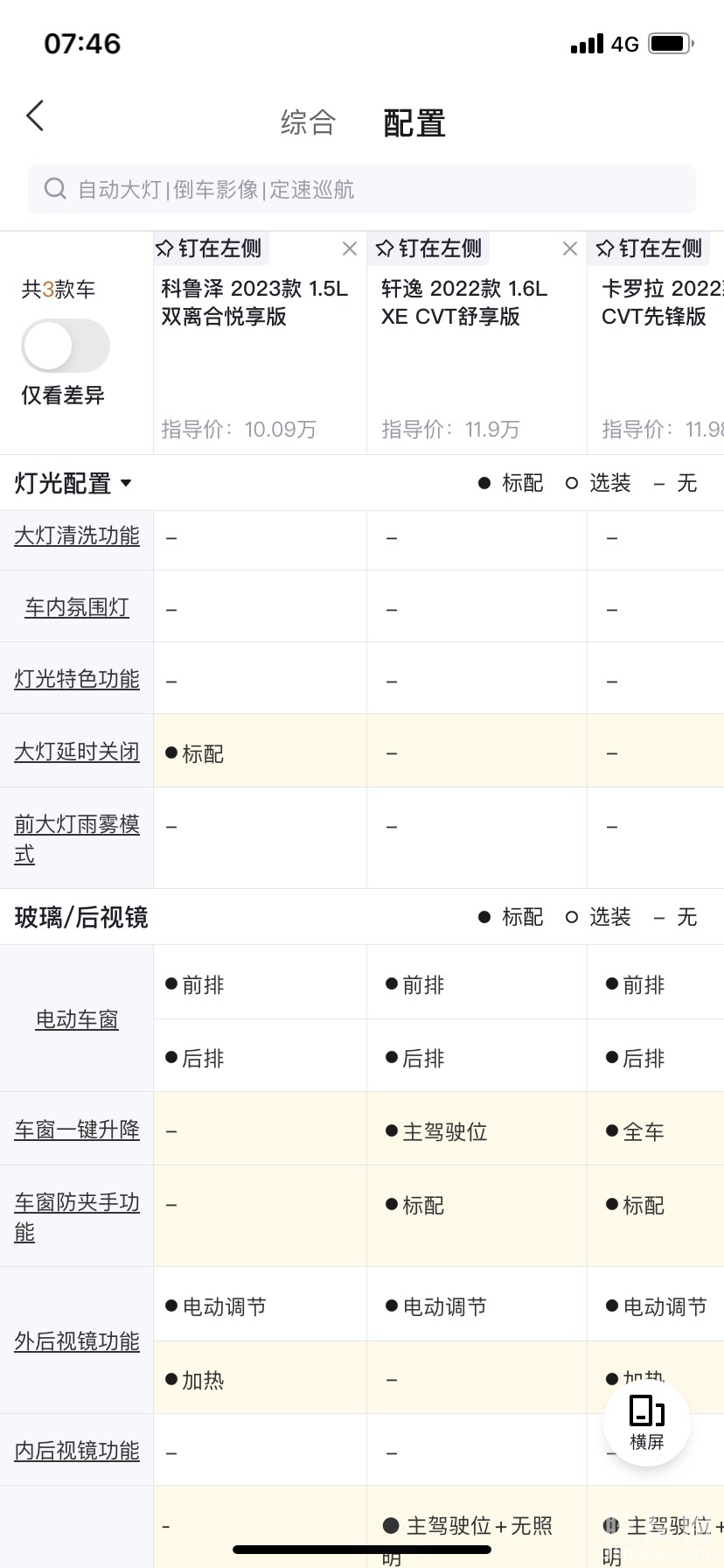Image resolution: width=724 pixels, height=1568 pixels.
Task: Open 灯光特色功能 explanation link
Action: (x=77, y=679)
